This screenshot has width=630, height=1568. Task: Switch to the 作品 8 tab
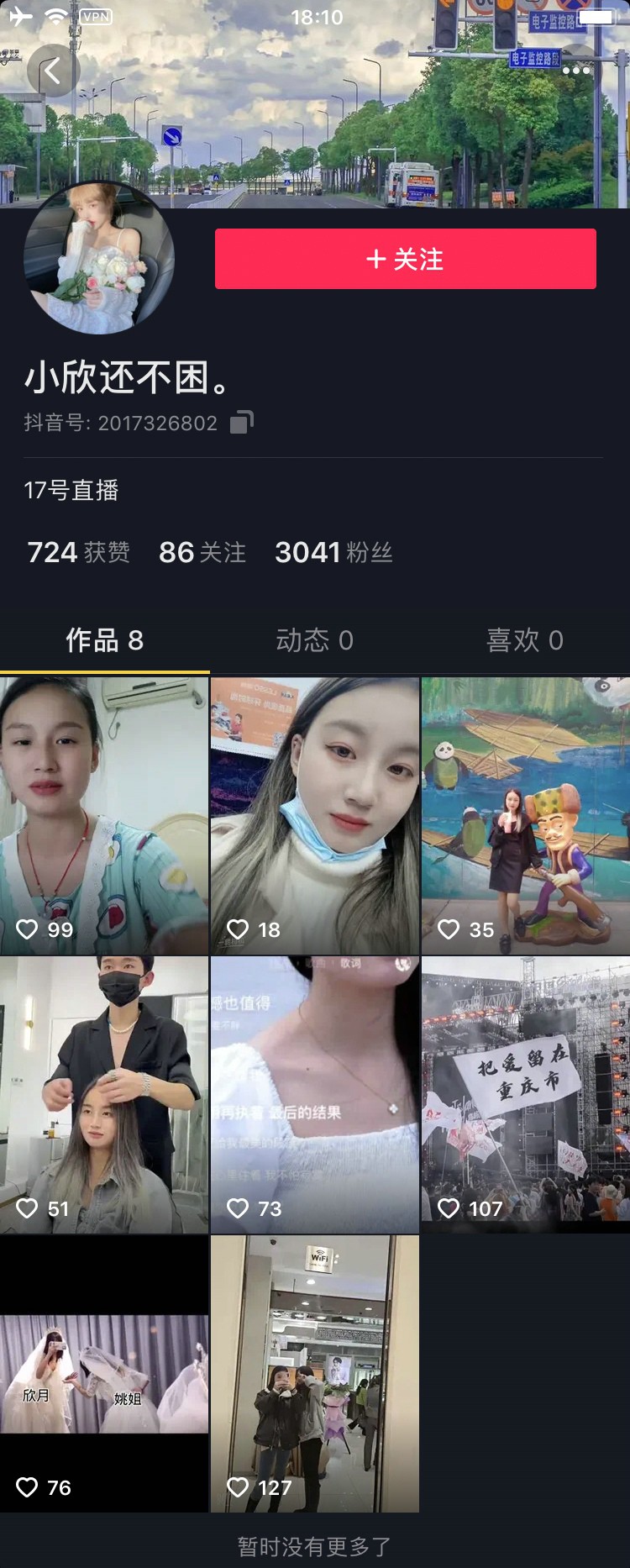pos(104,640)
